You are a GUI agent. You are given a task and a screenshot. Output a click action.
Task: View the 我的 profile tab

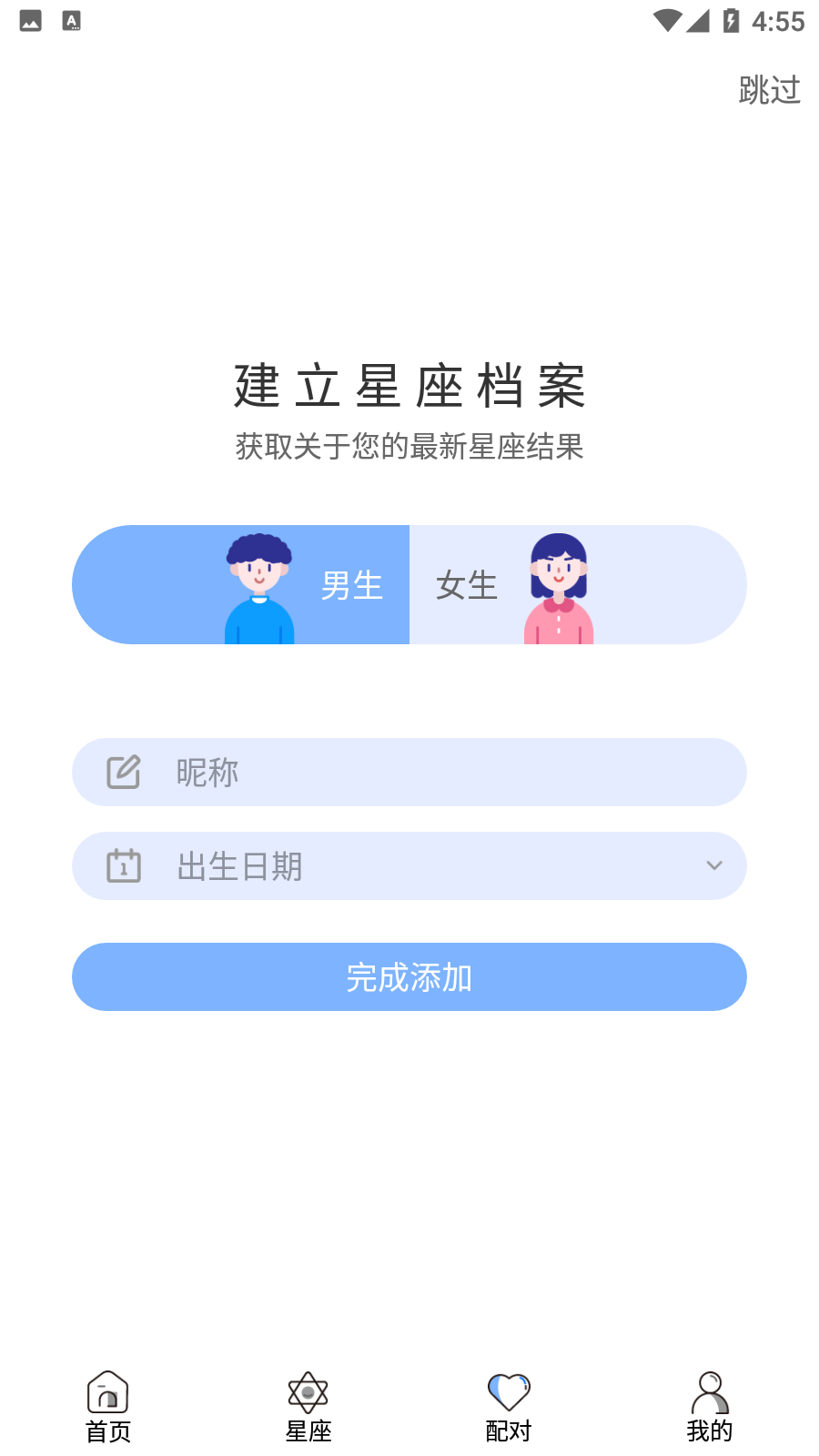710,1407
